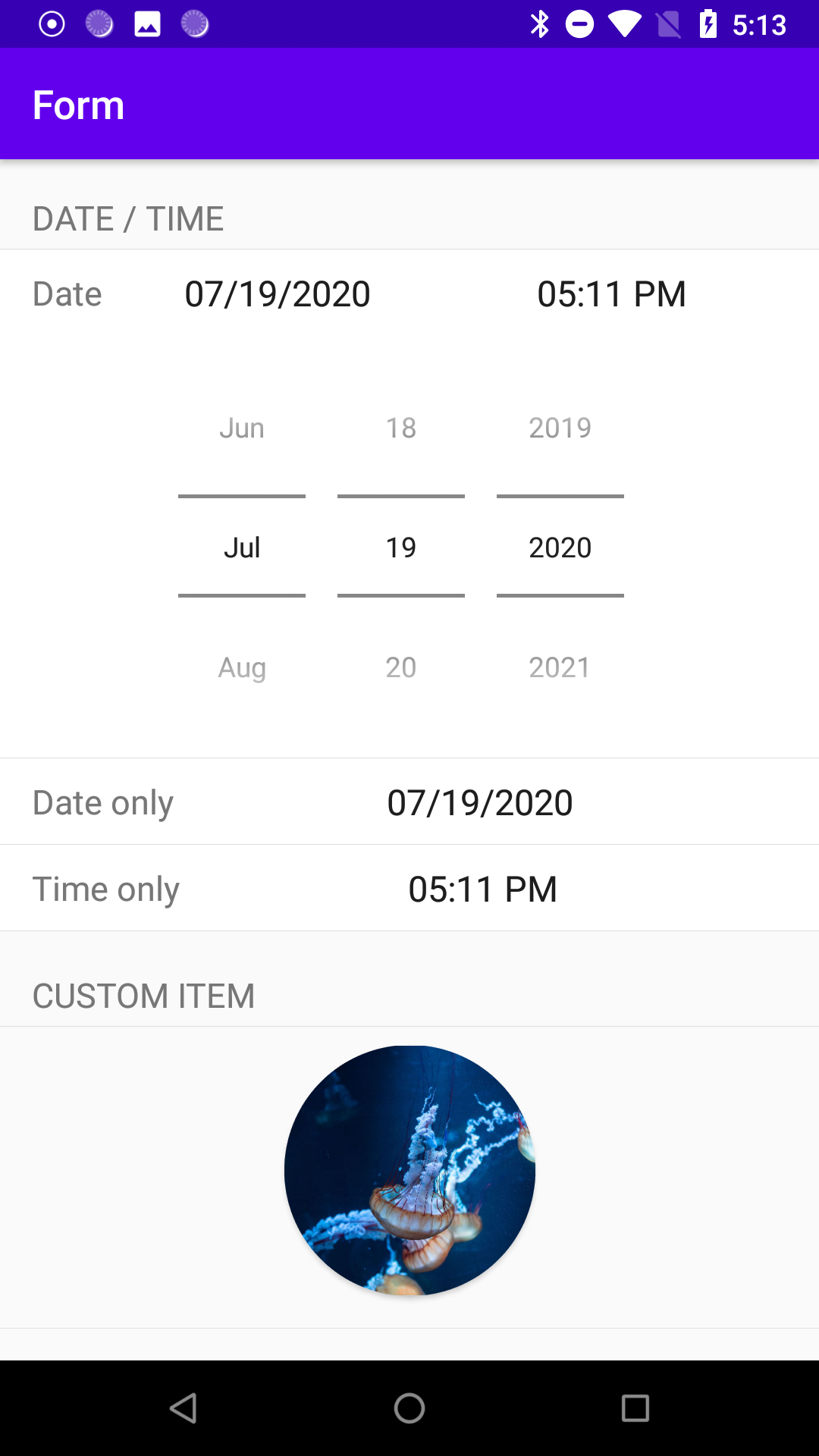Edit the selected month Jul
Image resolution: width=819 pixels, height=1456 pixels.
(242, 548)
